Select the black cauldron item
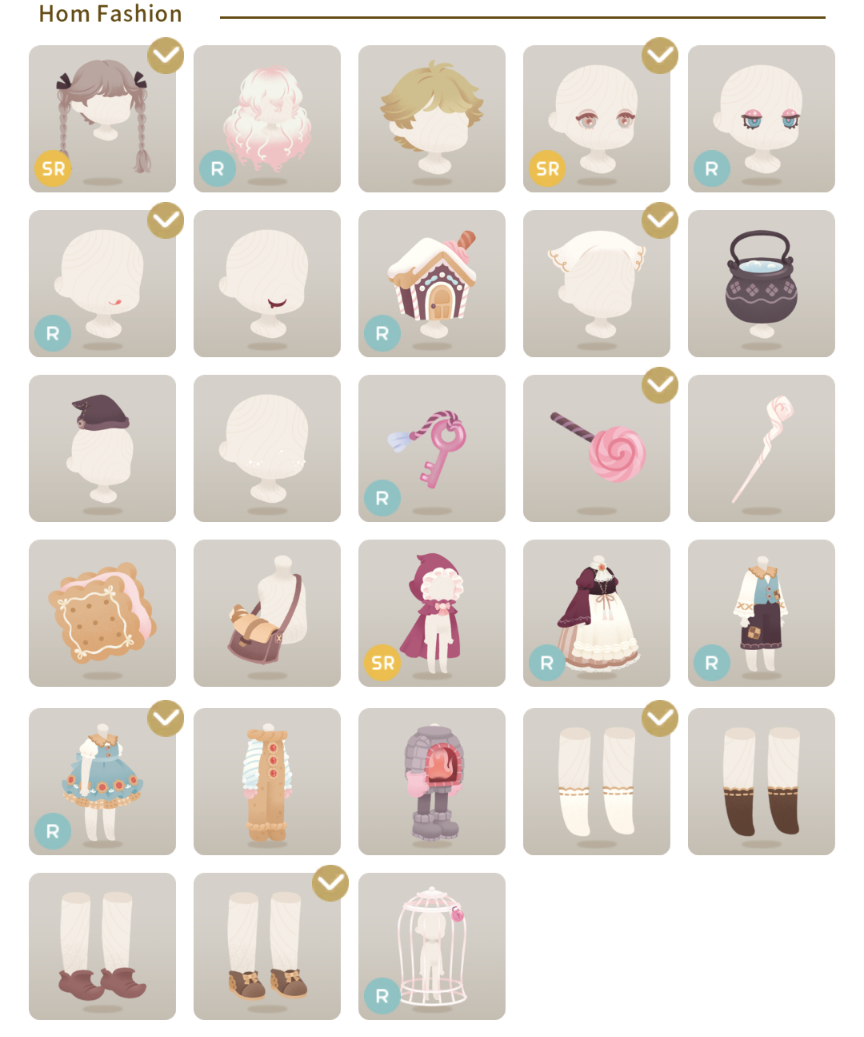Viewport: 864px width, 1037px height. point(761,283)
